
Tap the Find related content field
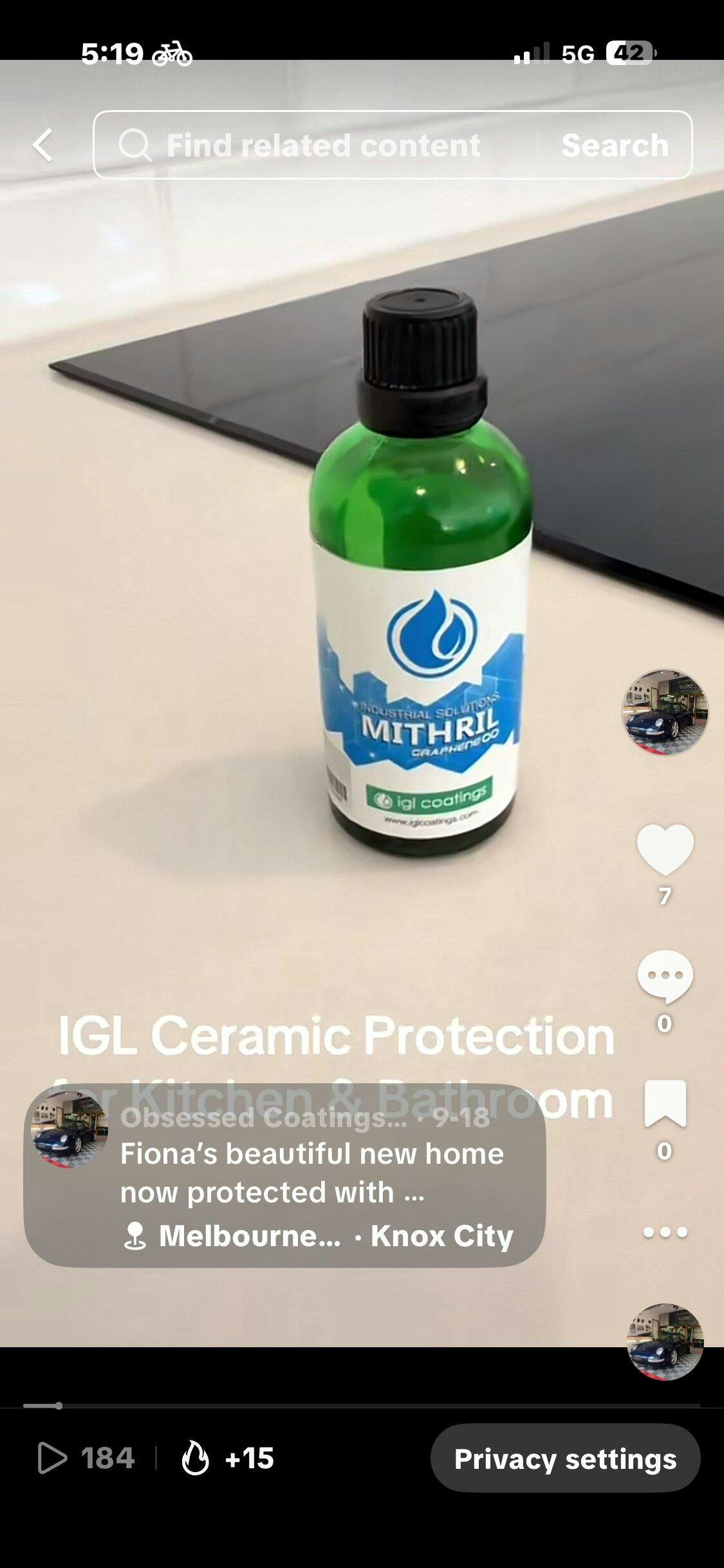(x=322, y=145)
